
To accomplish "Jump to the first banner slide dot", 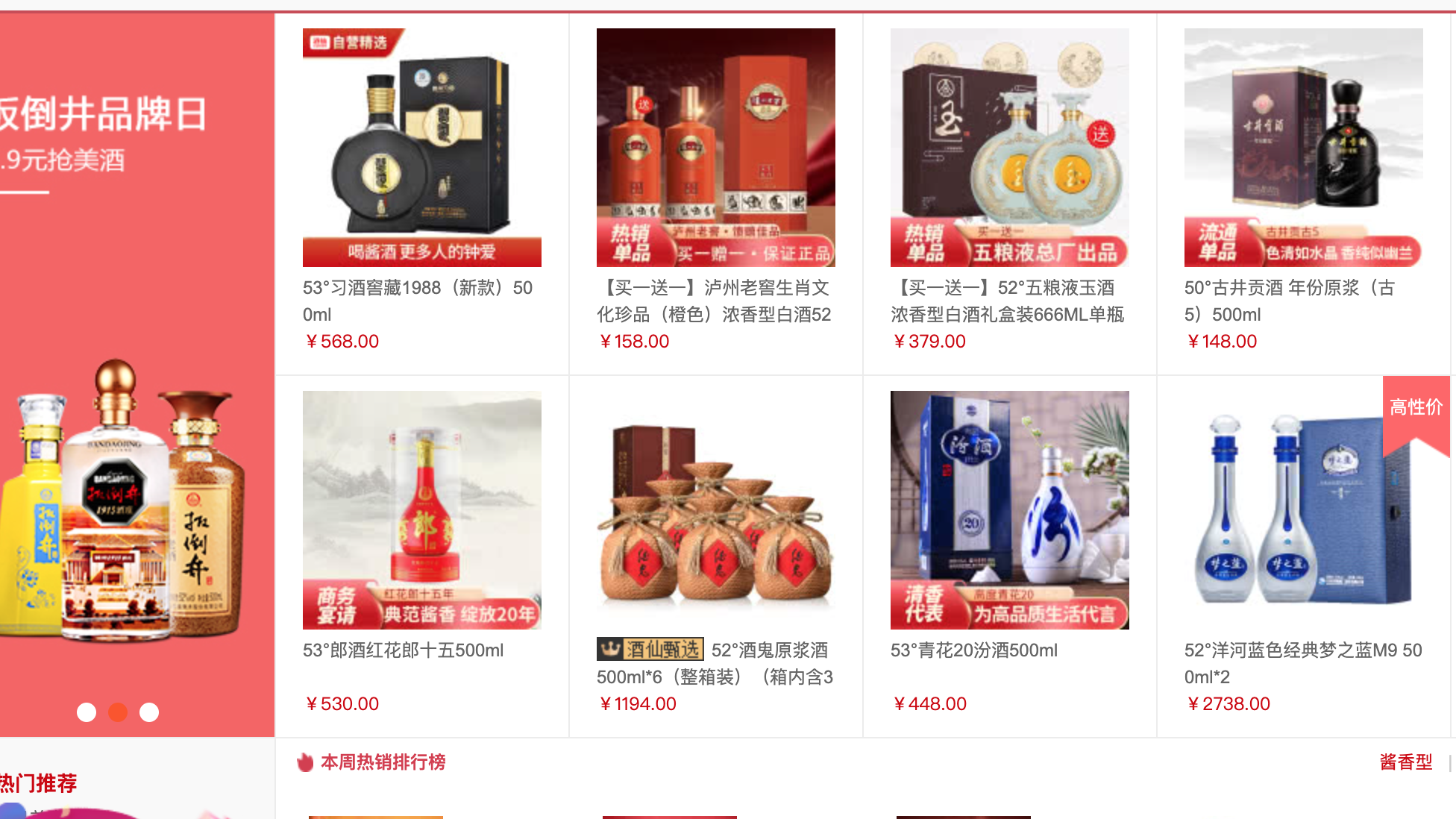I will 87,712.
